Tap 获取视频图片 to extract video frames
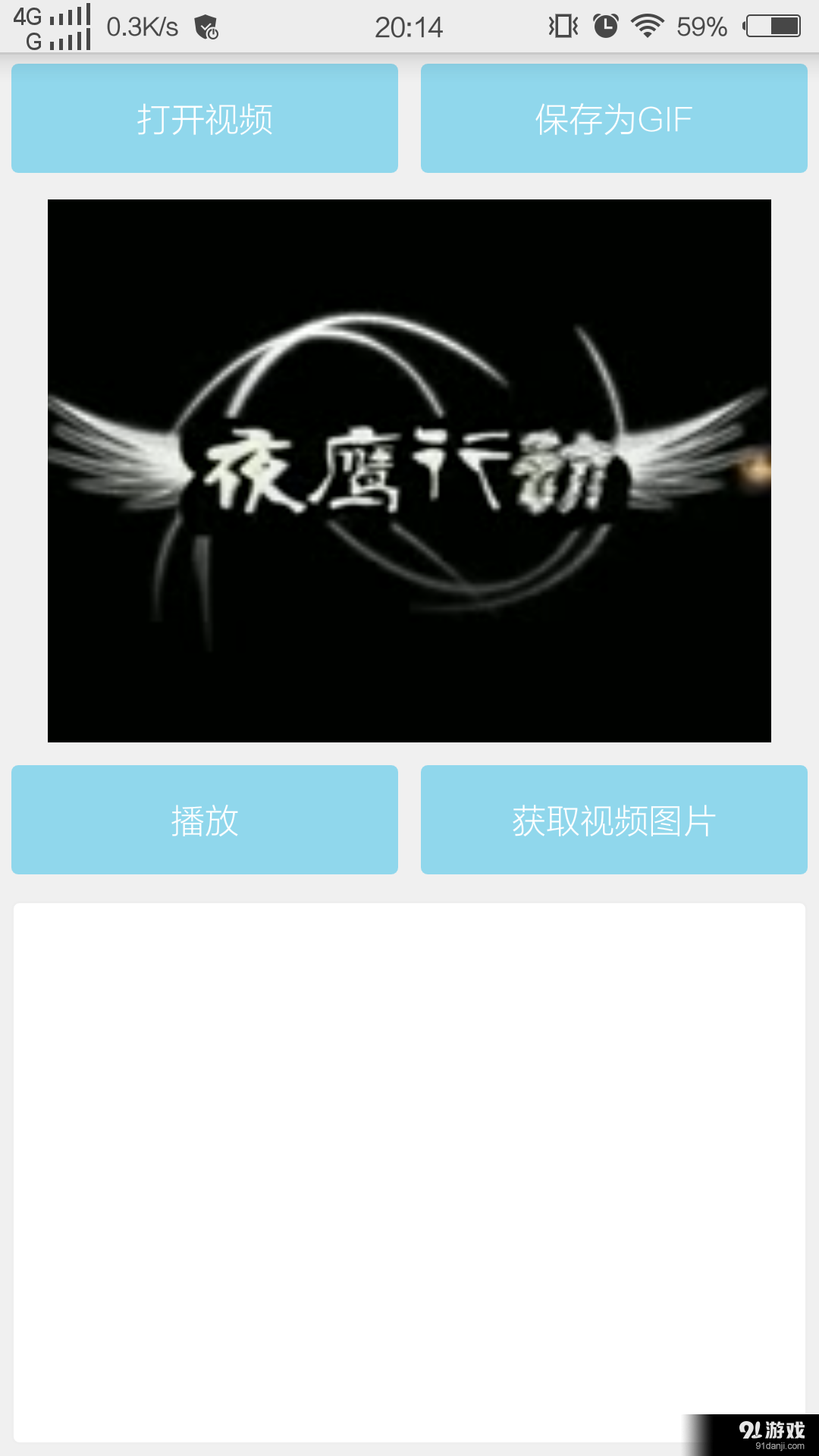This screenshot has height=1456, width=819. pyautogui.click(x=613, y=820)
